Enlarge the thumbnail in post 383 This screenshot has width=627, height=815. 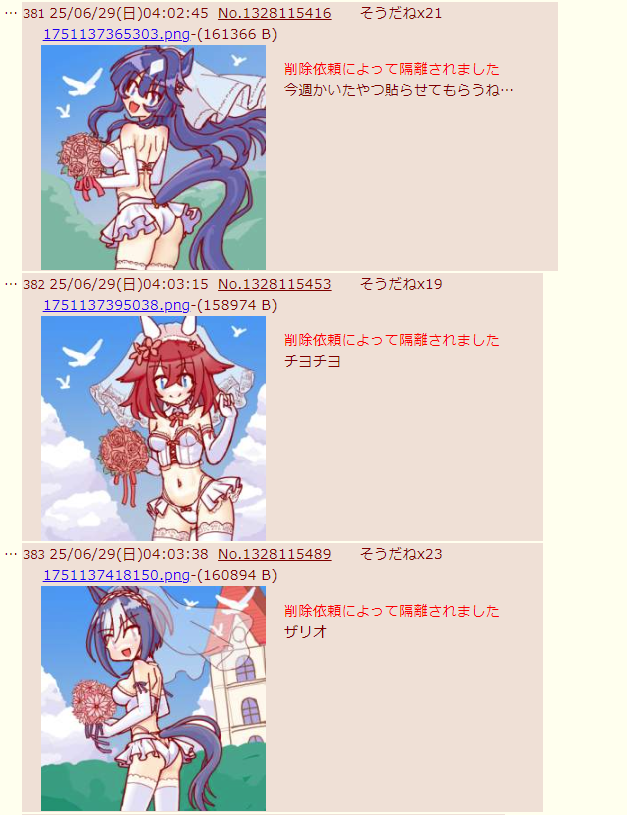(x=153, y=698)
